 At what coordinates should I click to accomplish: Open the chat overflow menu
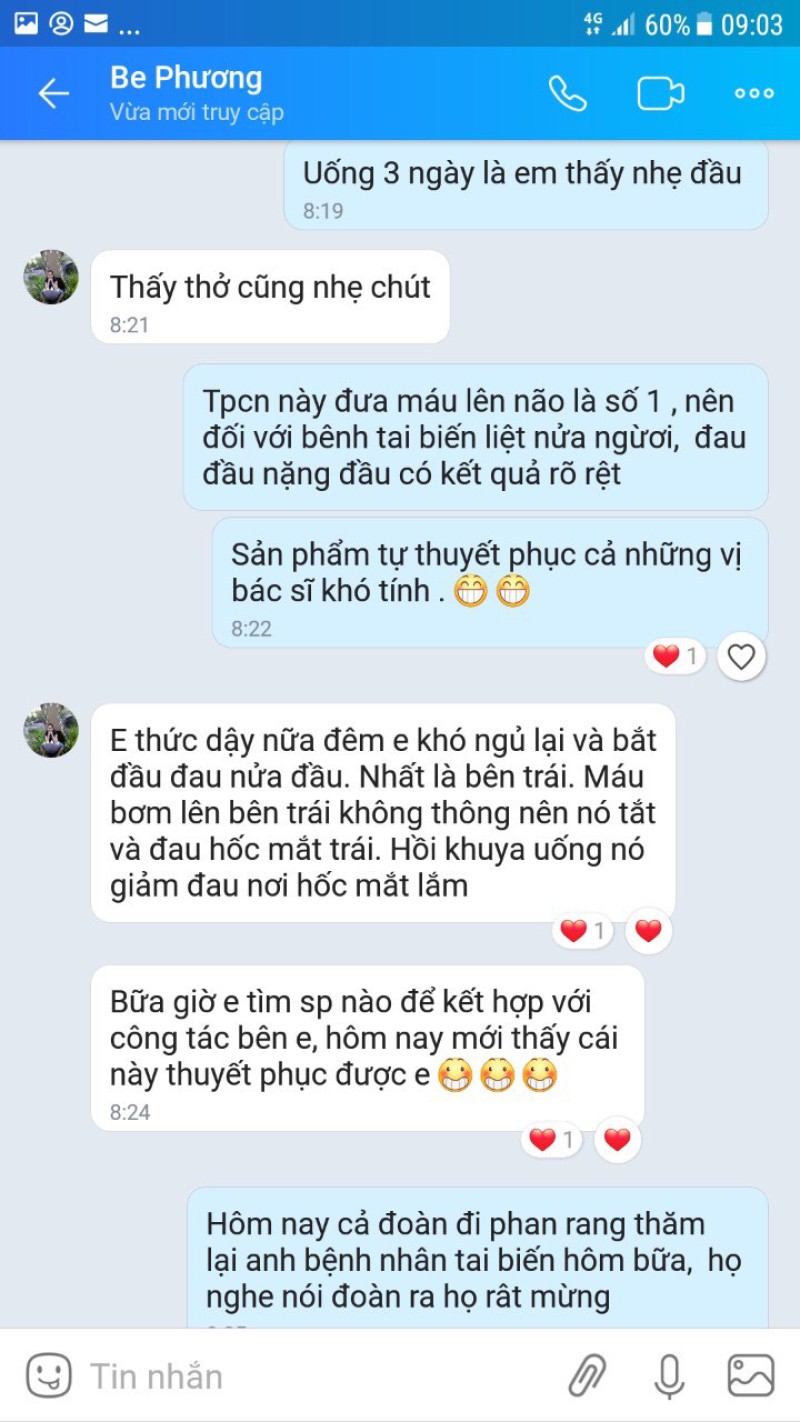tap(754, 94)
